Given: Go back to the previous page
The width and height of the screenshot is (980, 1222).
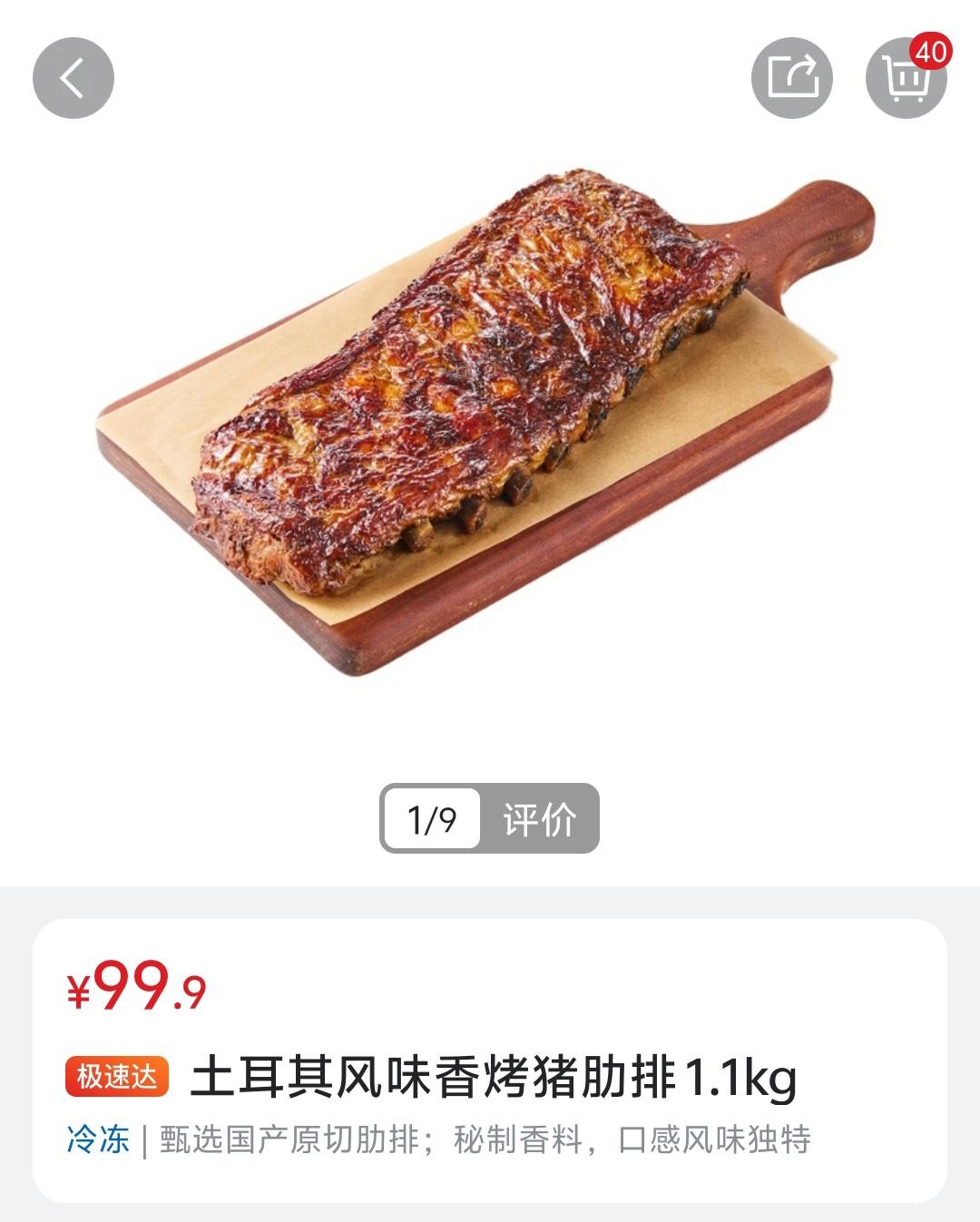Looking at the screenshot, I should 73,78.
